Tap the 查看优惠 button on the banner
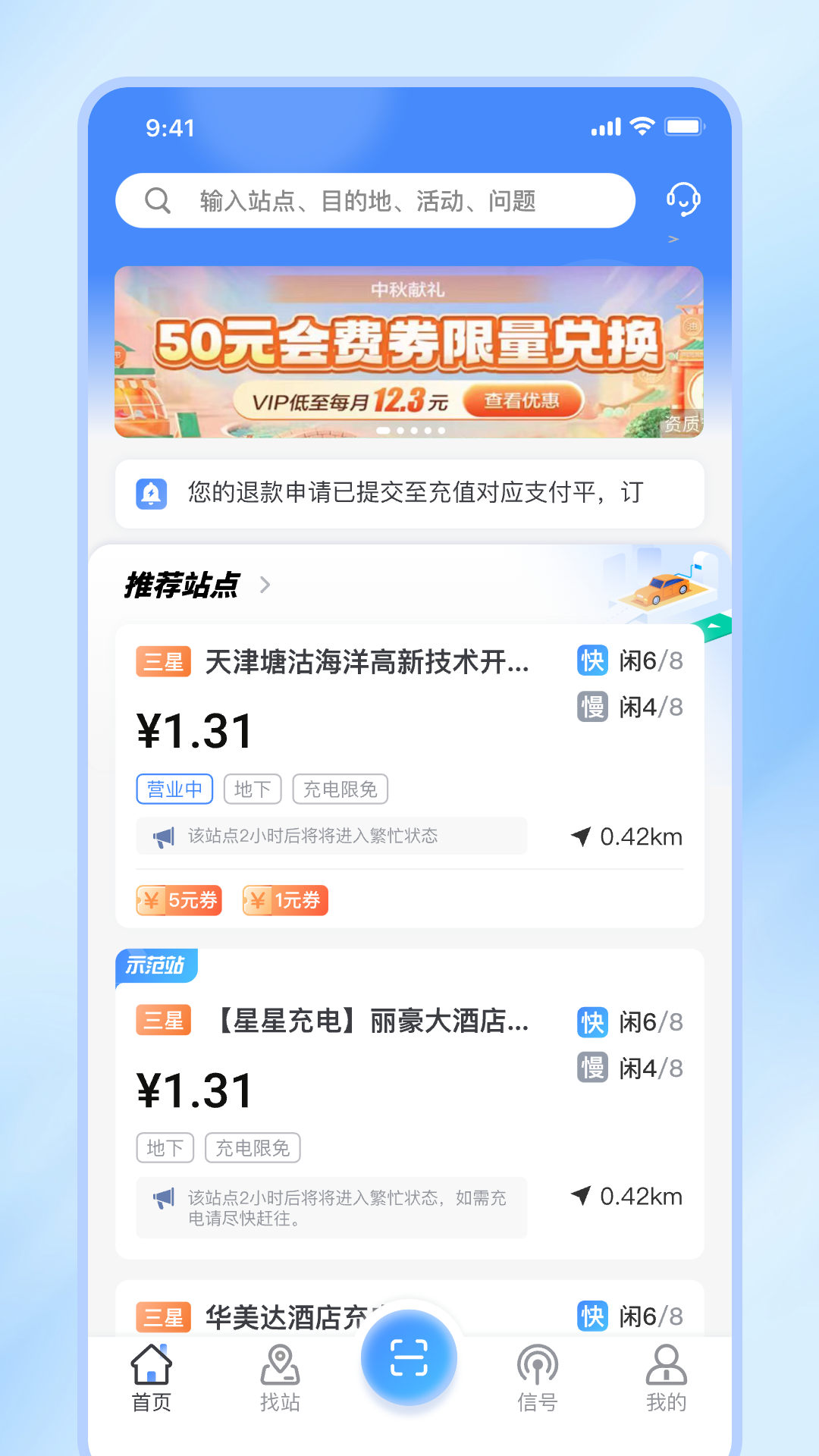819x1456 pixels. point(522,400)
